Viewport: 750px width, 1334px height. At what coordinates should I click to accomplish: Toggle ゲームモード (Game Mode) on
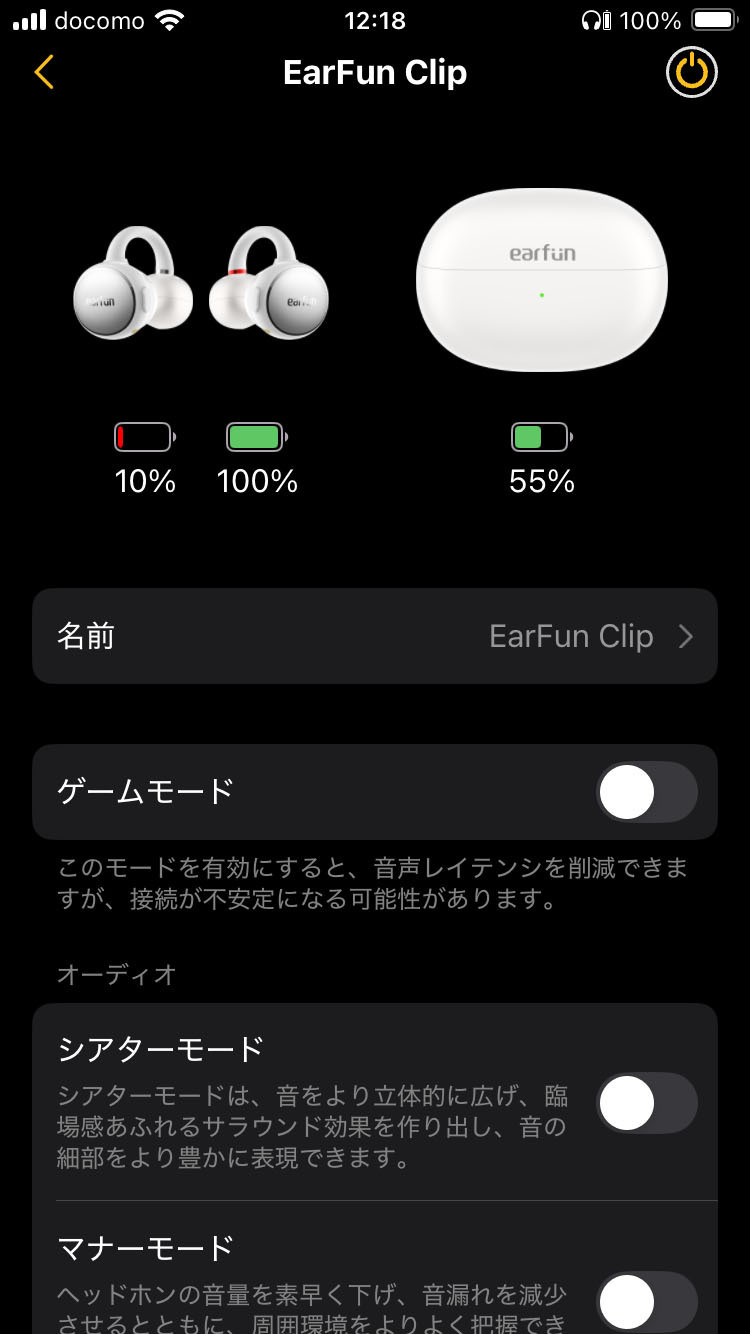coord(645,791)
